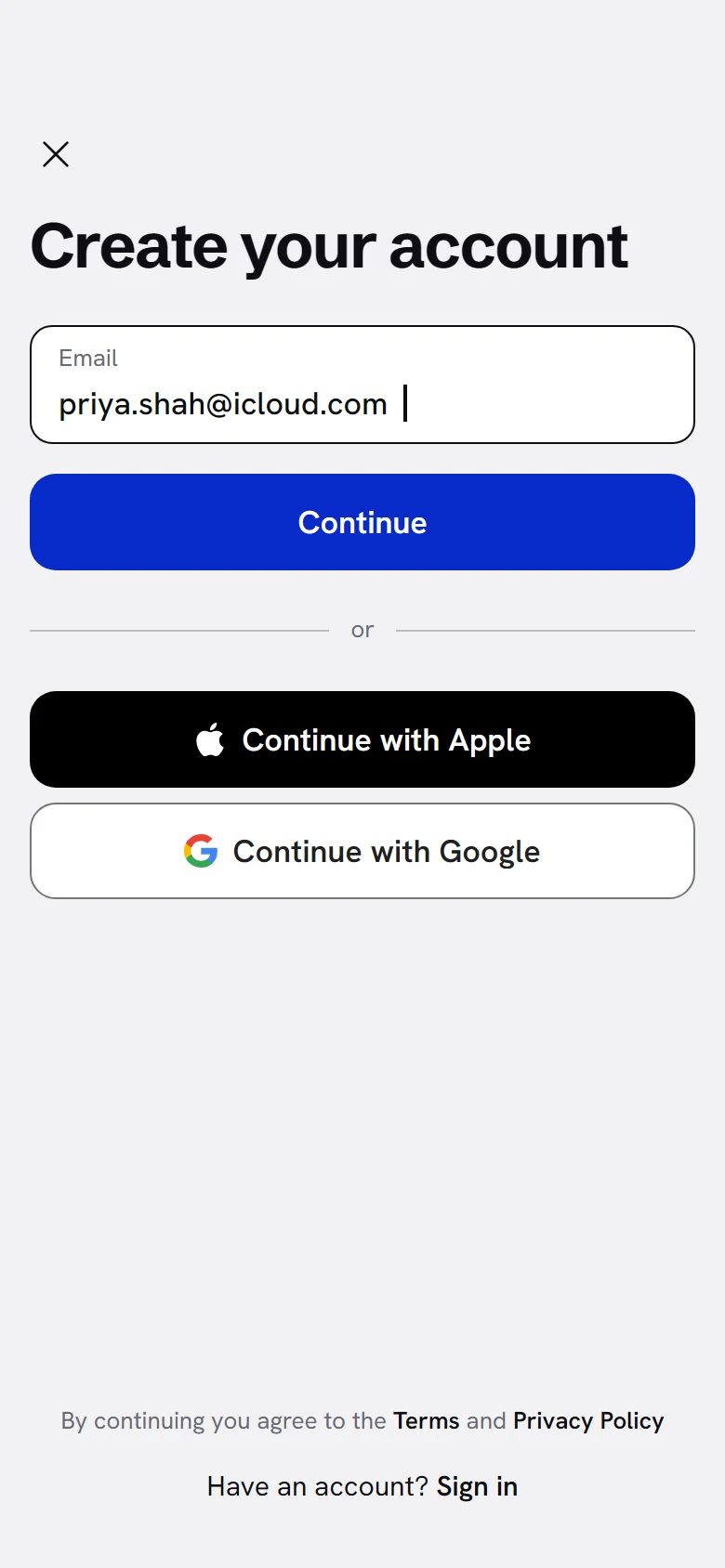
Task: Open the Terms link
Action: (426, 1421)
